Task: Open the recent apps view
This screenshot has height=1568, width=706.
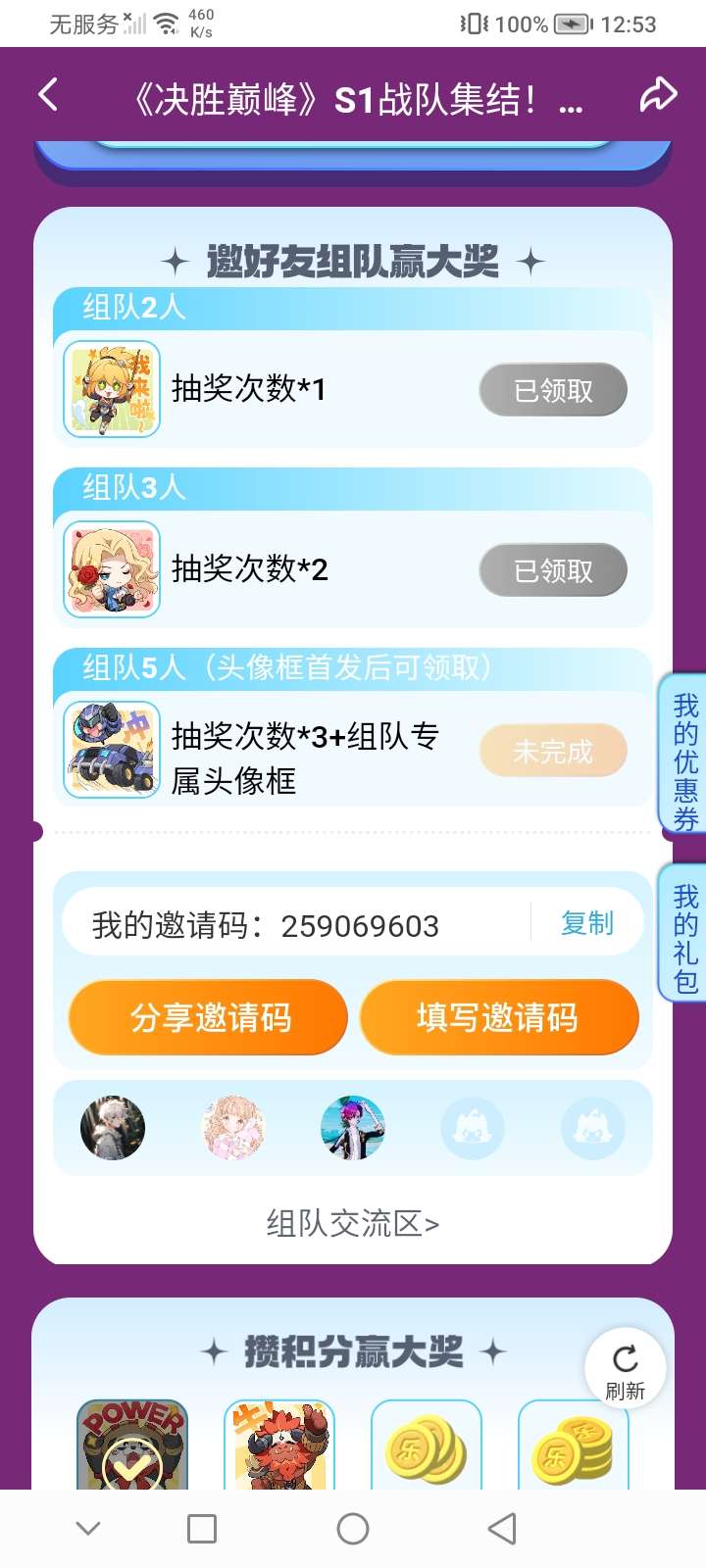Action: coord(202,1529)
